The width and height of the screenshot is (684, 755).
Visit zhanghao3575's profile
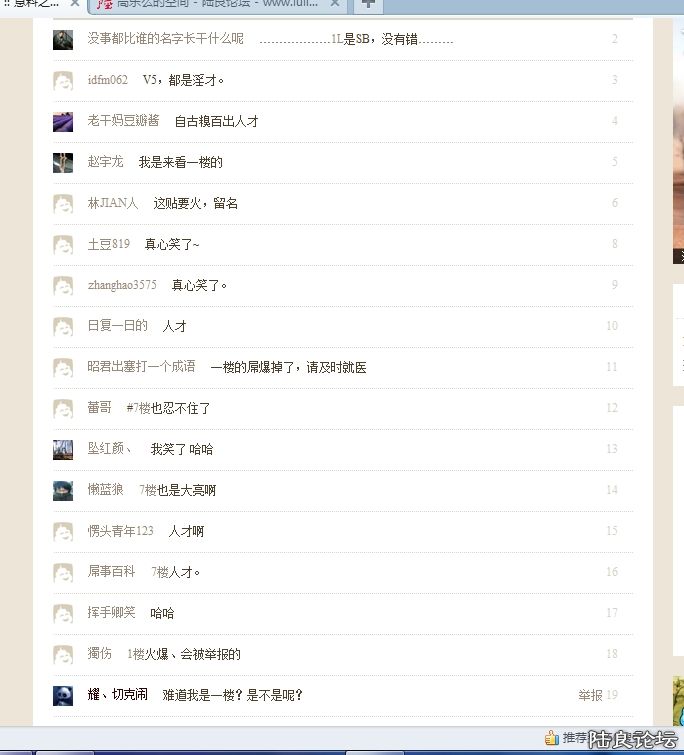click(122, 285)
